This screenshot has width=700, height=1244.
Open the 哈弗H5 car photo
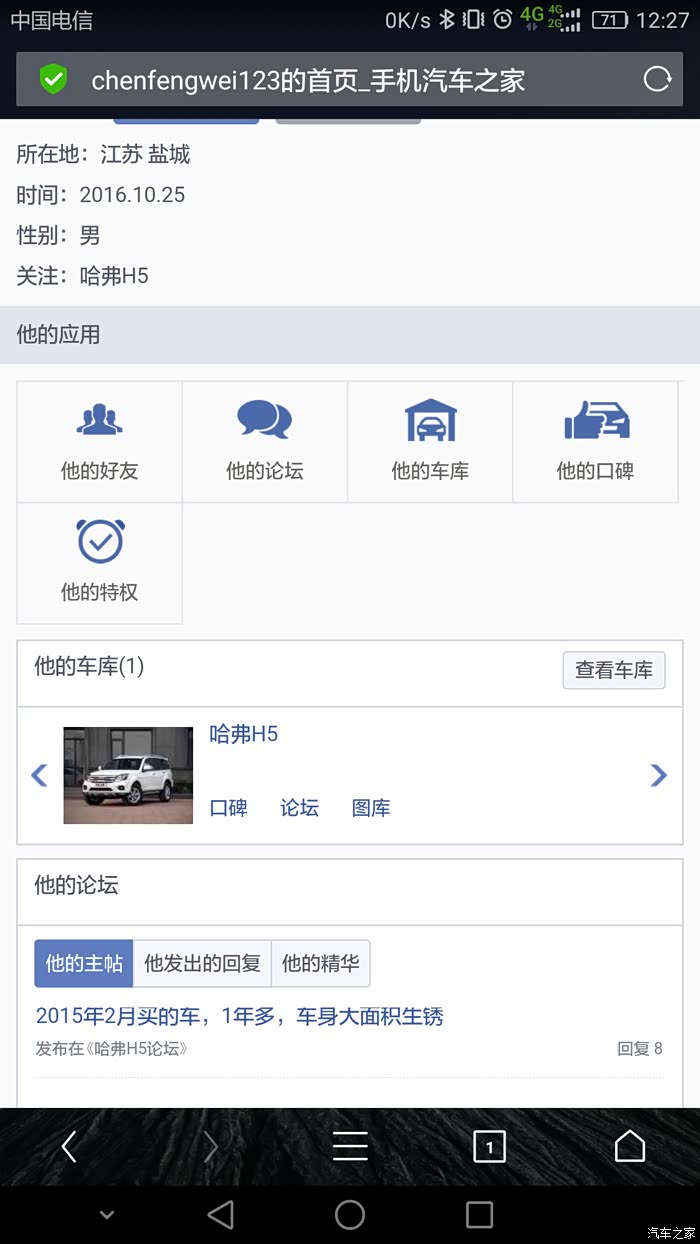click(x=128, y=775)
